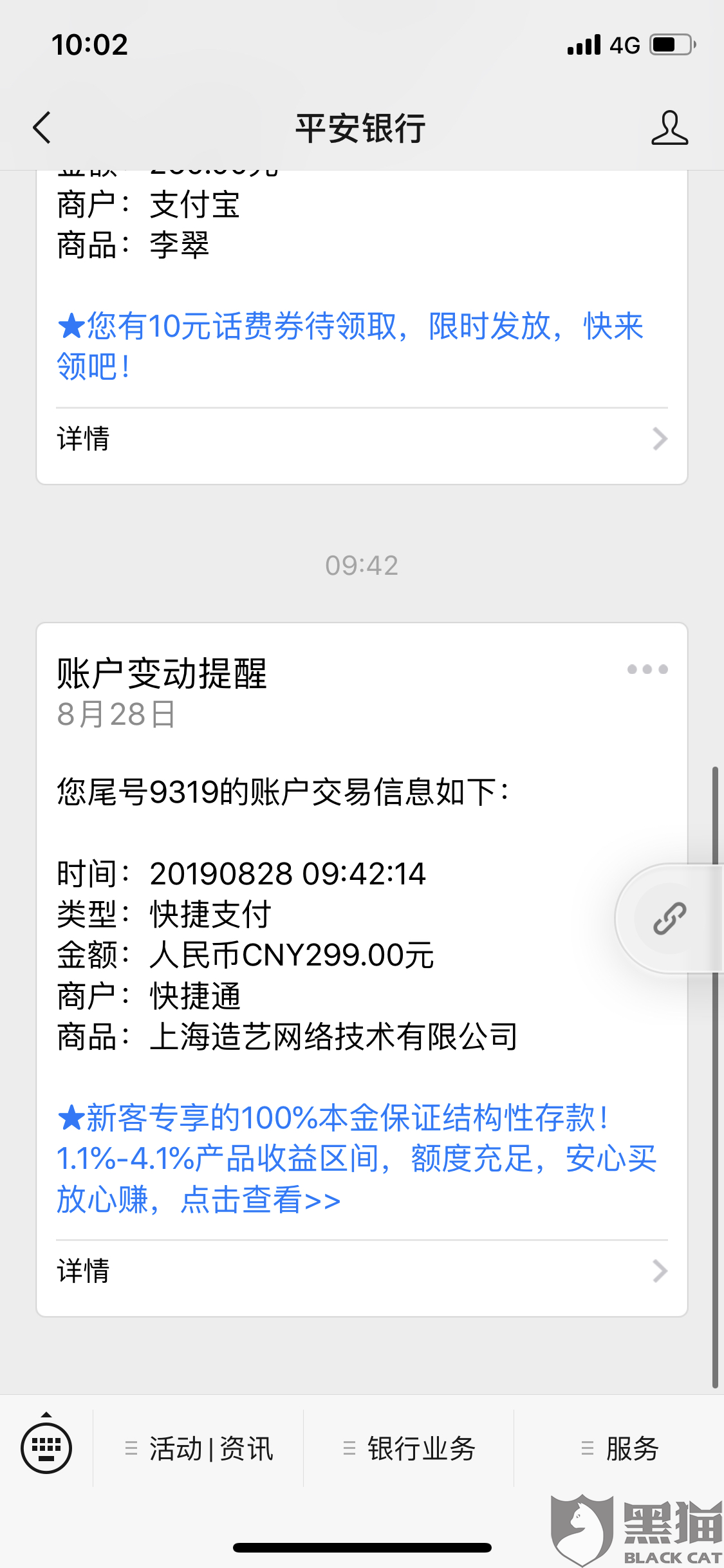Open the 10元话费券 promotion link
The width and height of the screenshot is (724, 1568).
point(349,346)
